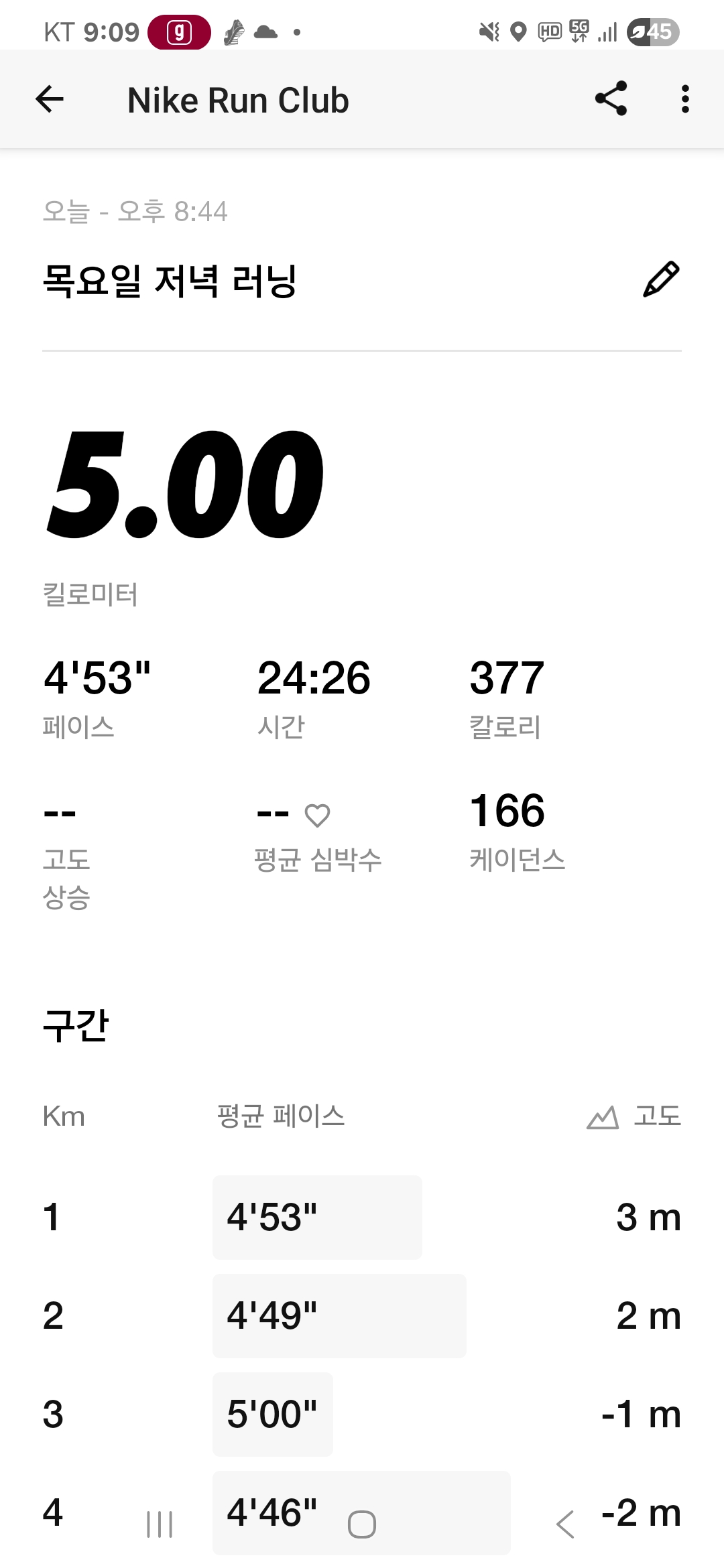Edit the run title with the pencil icon
Screen dimensions: 724x1568
pos(661,279)
